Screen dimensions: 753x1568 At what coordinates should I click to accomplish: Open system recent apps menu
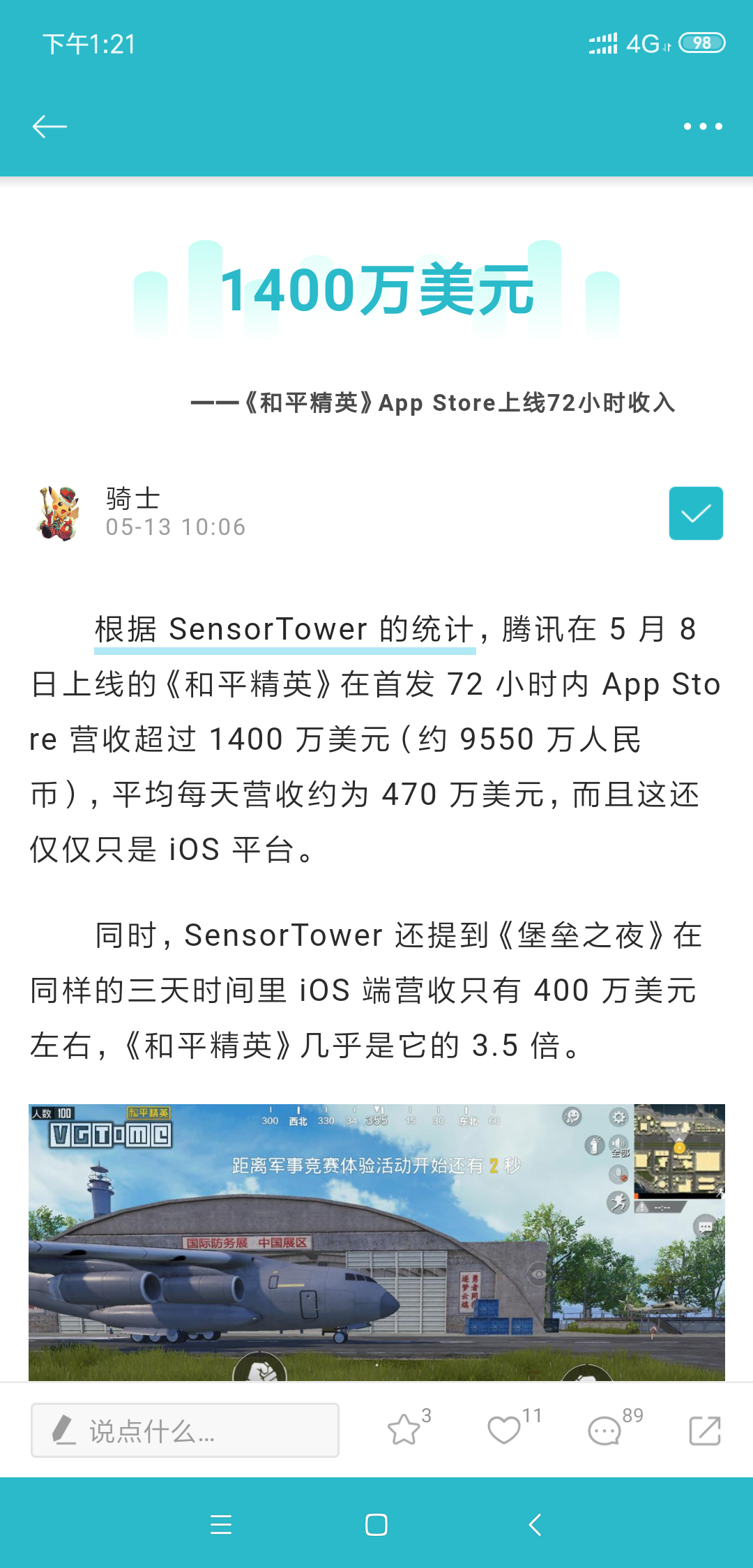(221, 1525)
